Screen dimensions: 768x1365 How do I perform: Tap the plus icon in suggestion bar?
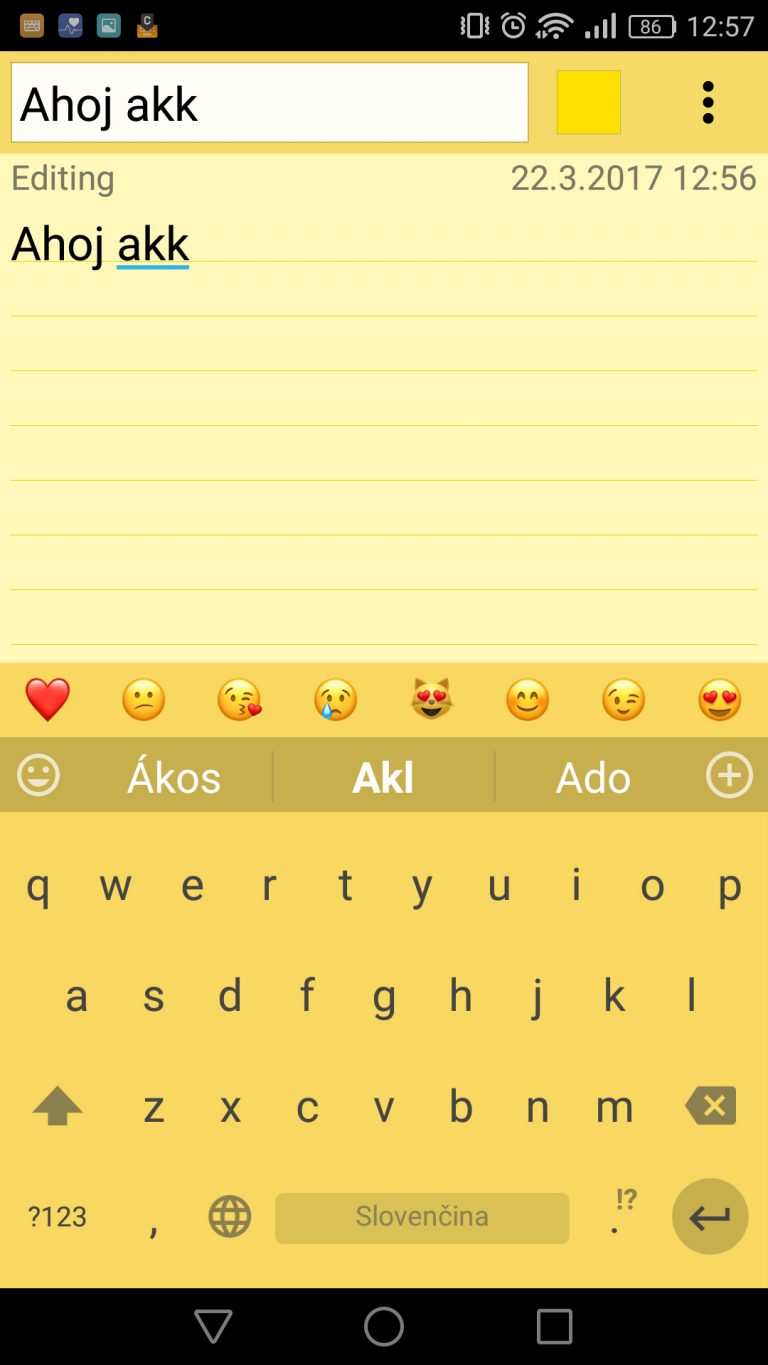click(729, 775)
